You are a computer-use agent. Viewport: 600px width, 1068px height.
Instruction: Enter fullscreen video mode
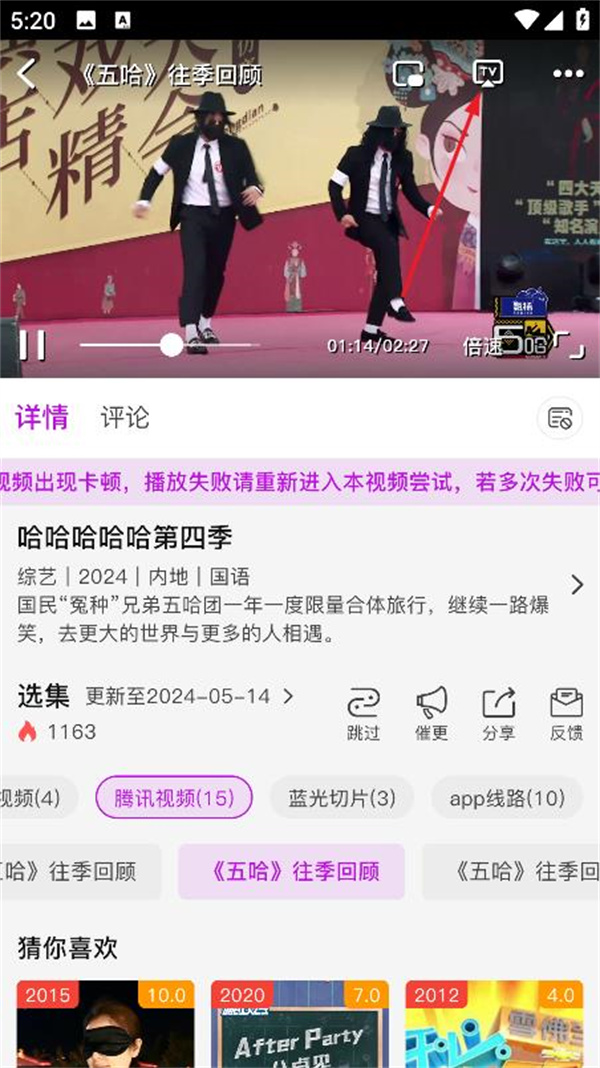click(569, 345)
